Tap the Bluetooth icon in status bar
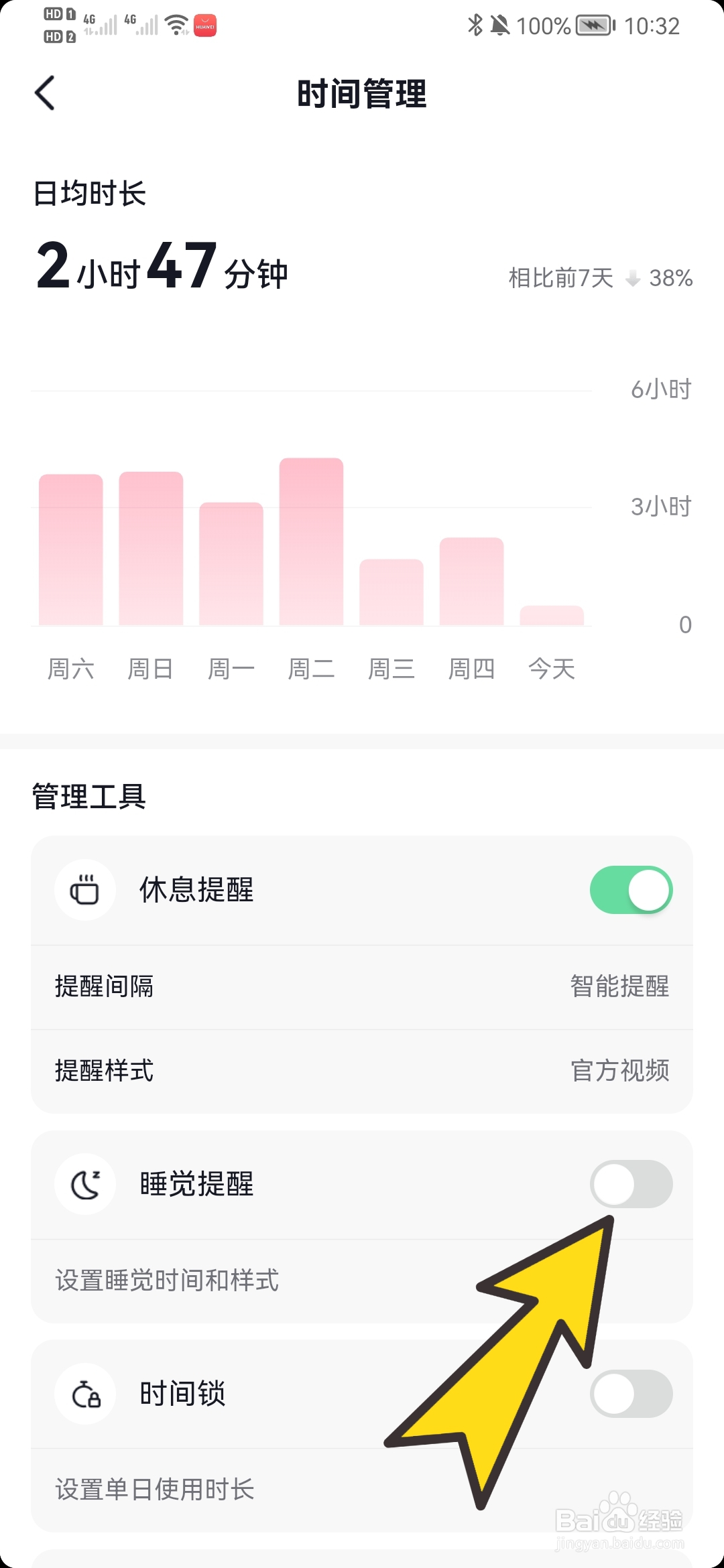The width and height of the screenshot is (724, 1568). (x=473, y=25)
